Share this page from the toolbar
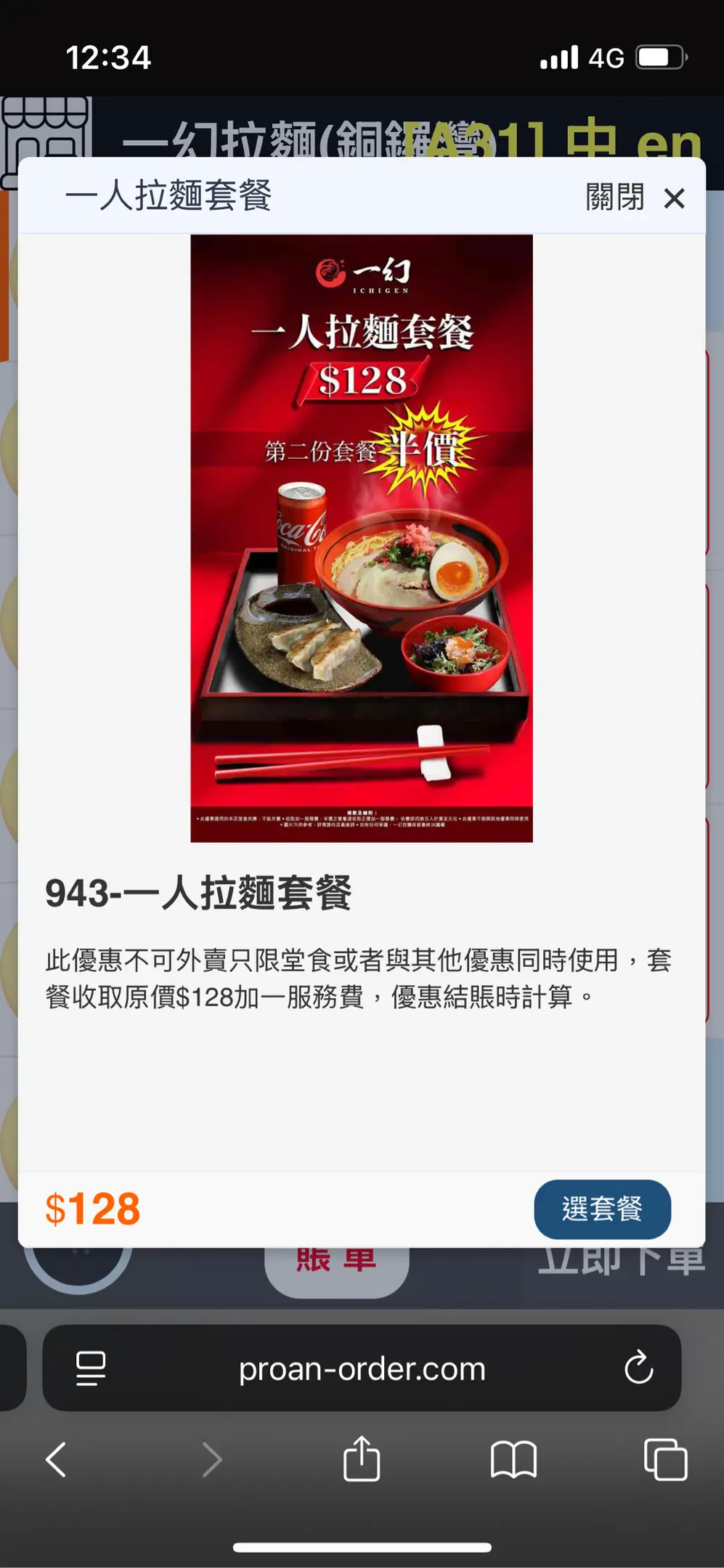This screenshot has width=724, height=1568. [362, 1459]
